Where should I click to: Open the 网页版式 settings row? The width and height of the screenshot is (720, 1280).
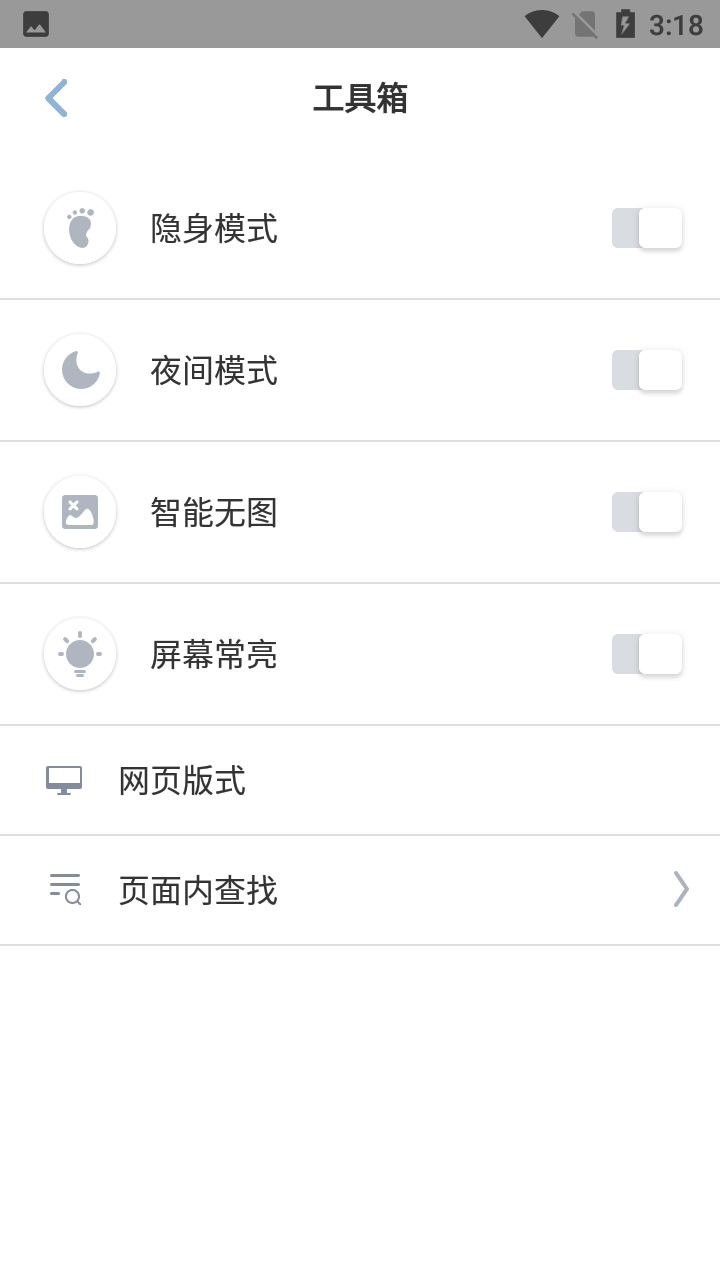click(360, 781)
